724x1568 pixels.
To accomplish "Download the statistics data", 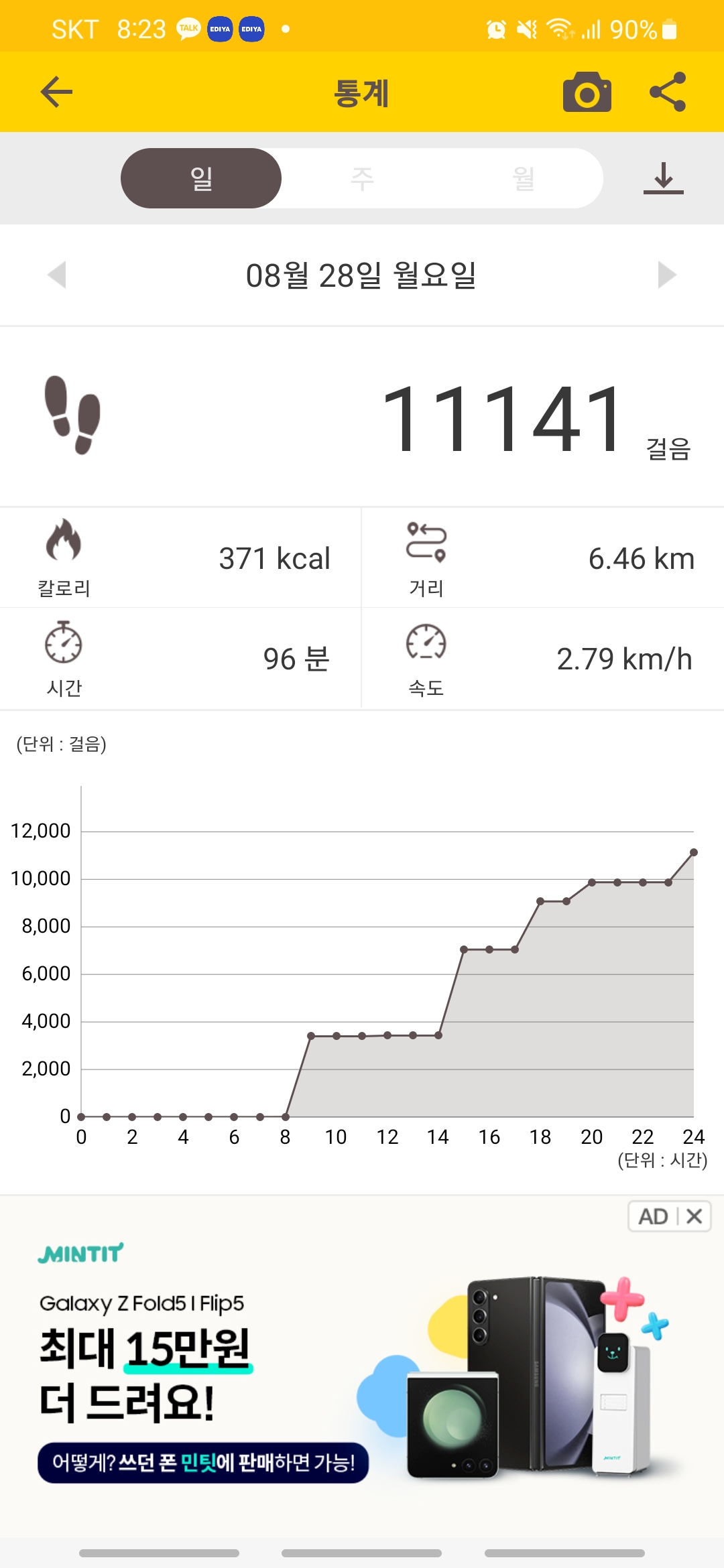I will pyautogui.click(x=663, y=178).
